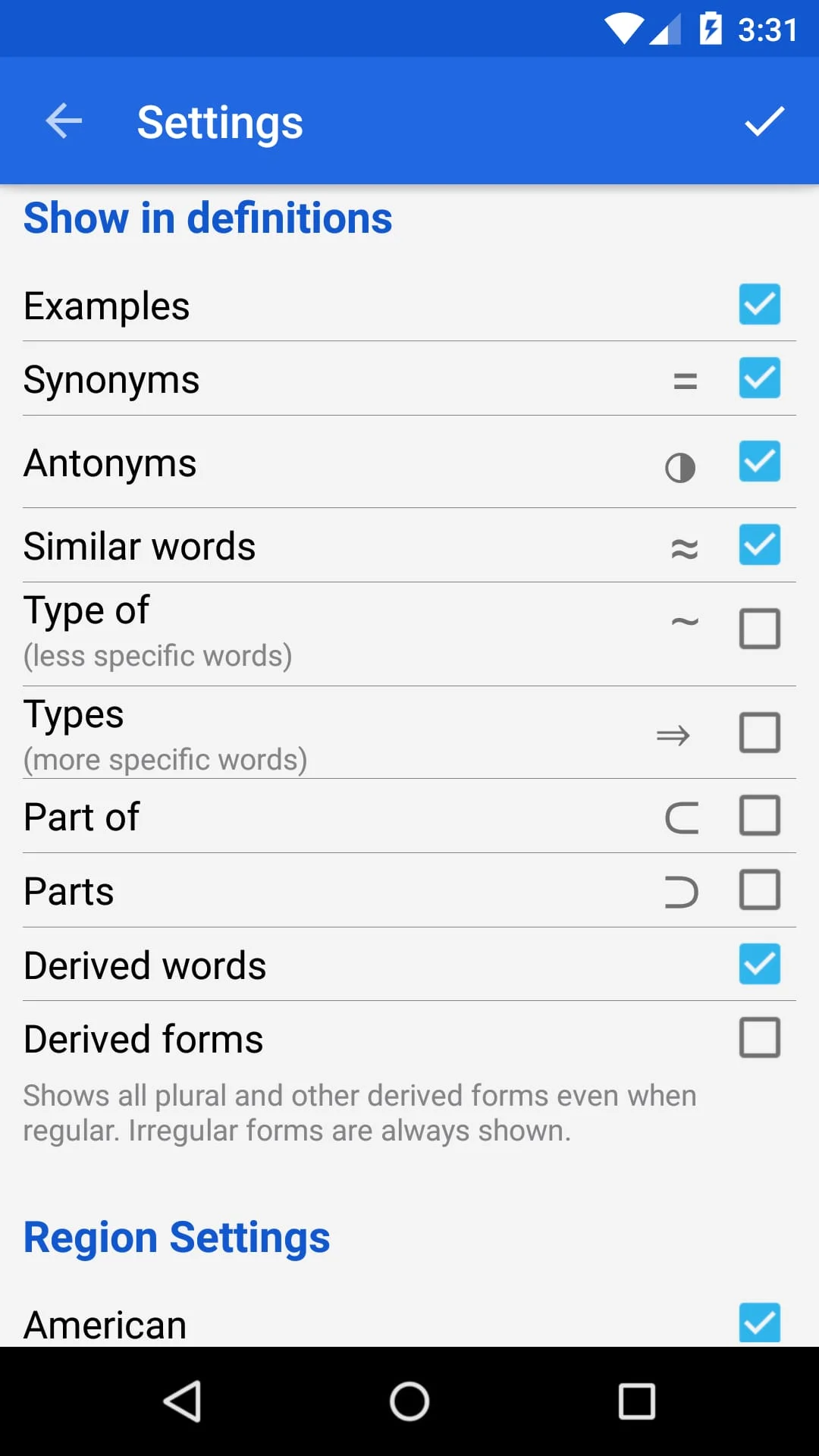Click the arrow symbol beside Types
Viewport: 819px width, 1456px height.
(x=672, y=734)
